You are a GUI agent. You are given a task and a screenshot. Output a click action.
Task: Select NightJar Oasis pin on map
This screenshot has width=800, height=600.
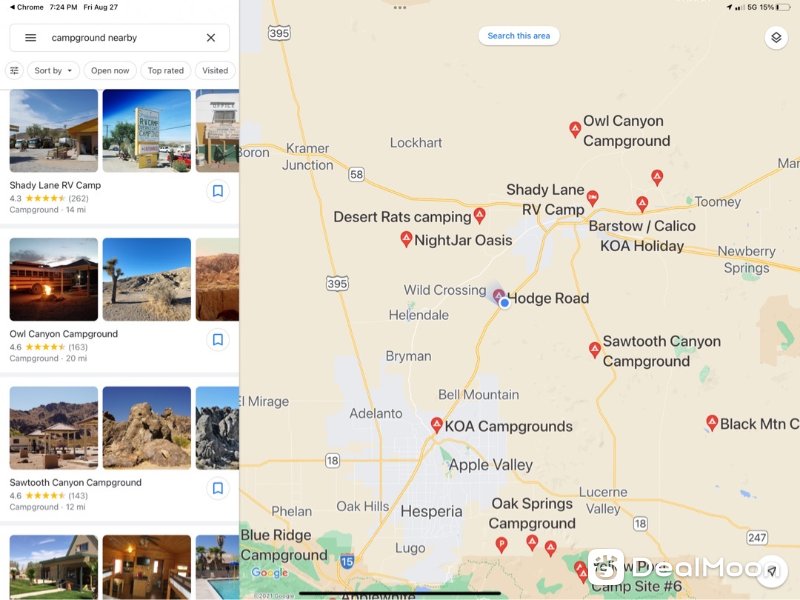(406, 239)
